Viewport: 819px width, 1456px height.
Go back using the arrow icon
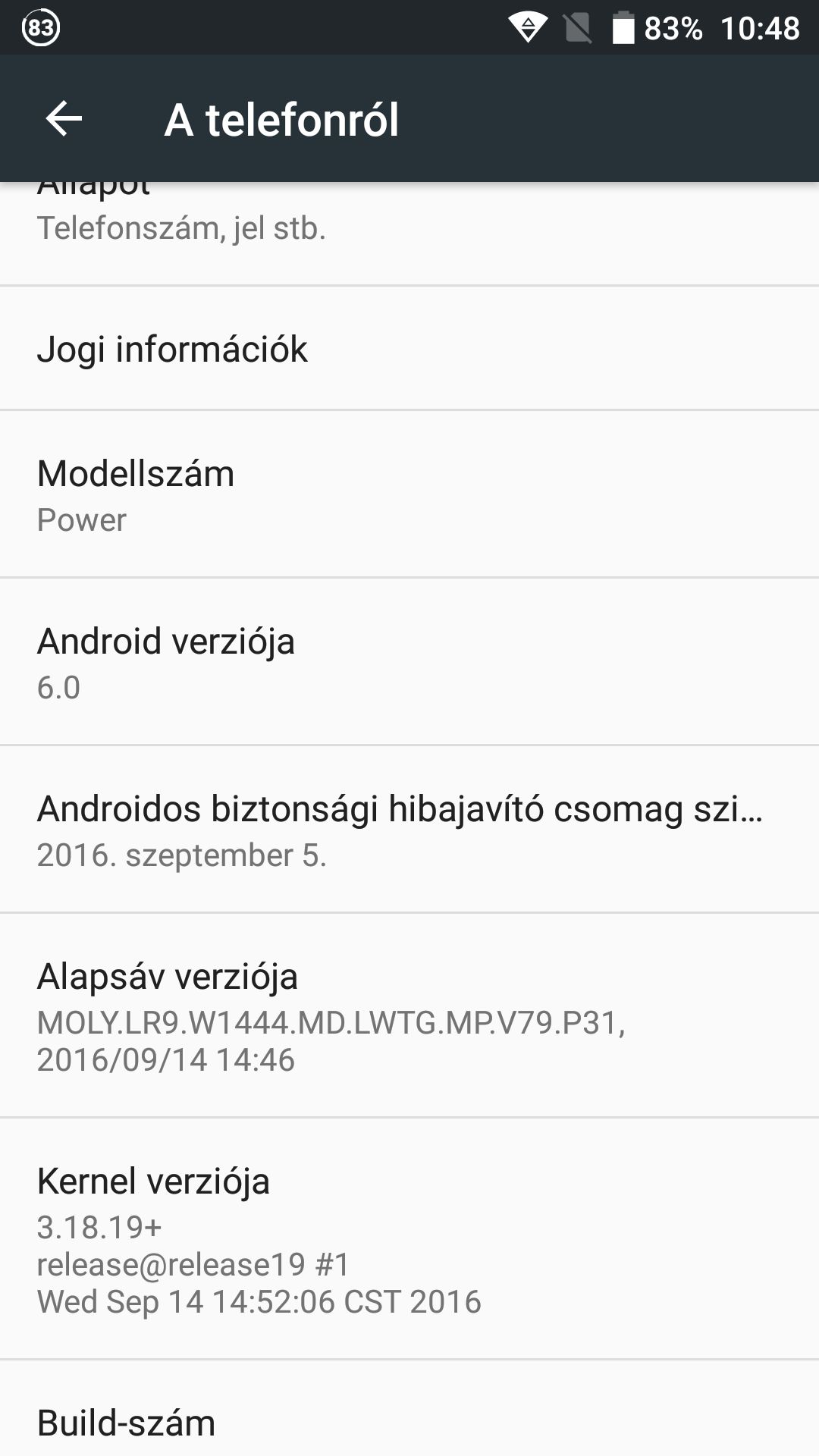[x=64, y=118]
